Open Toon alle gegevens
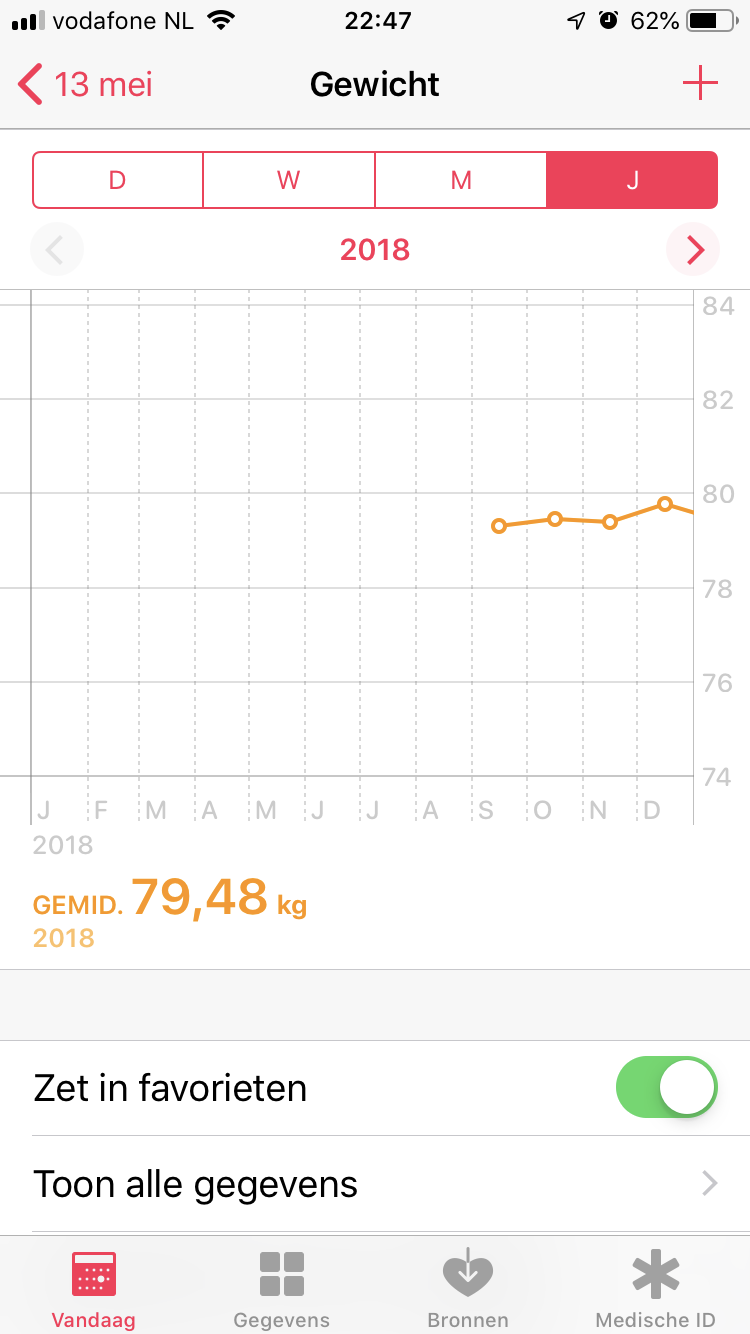Image resolution: width=750 pixels, height=1334 pixels. pos(375,1184)
